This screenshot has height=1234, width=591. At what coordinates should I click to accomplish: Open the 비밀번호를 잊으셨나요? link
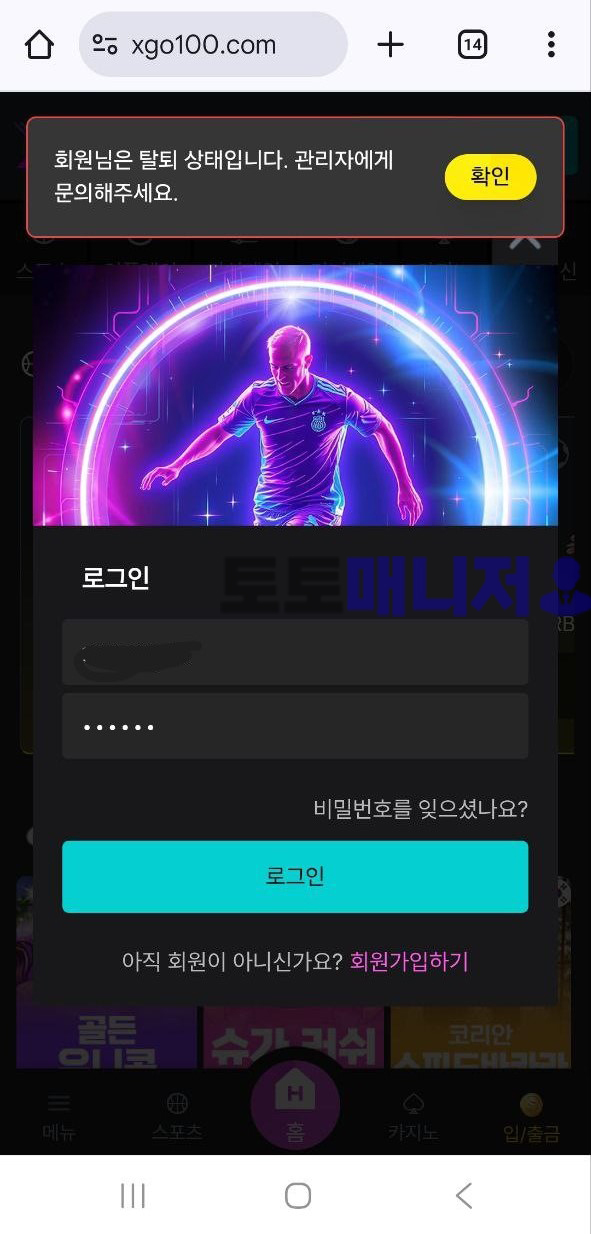(x=420, y=808)
